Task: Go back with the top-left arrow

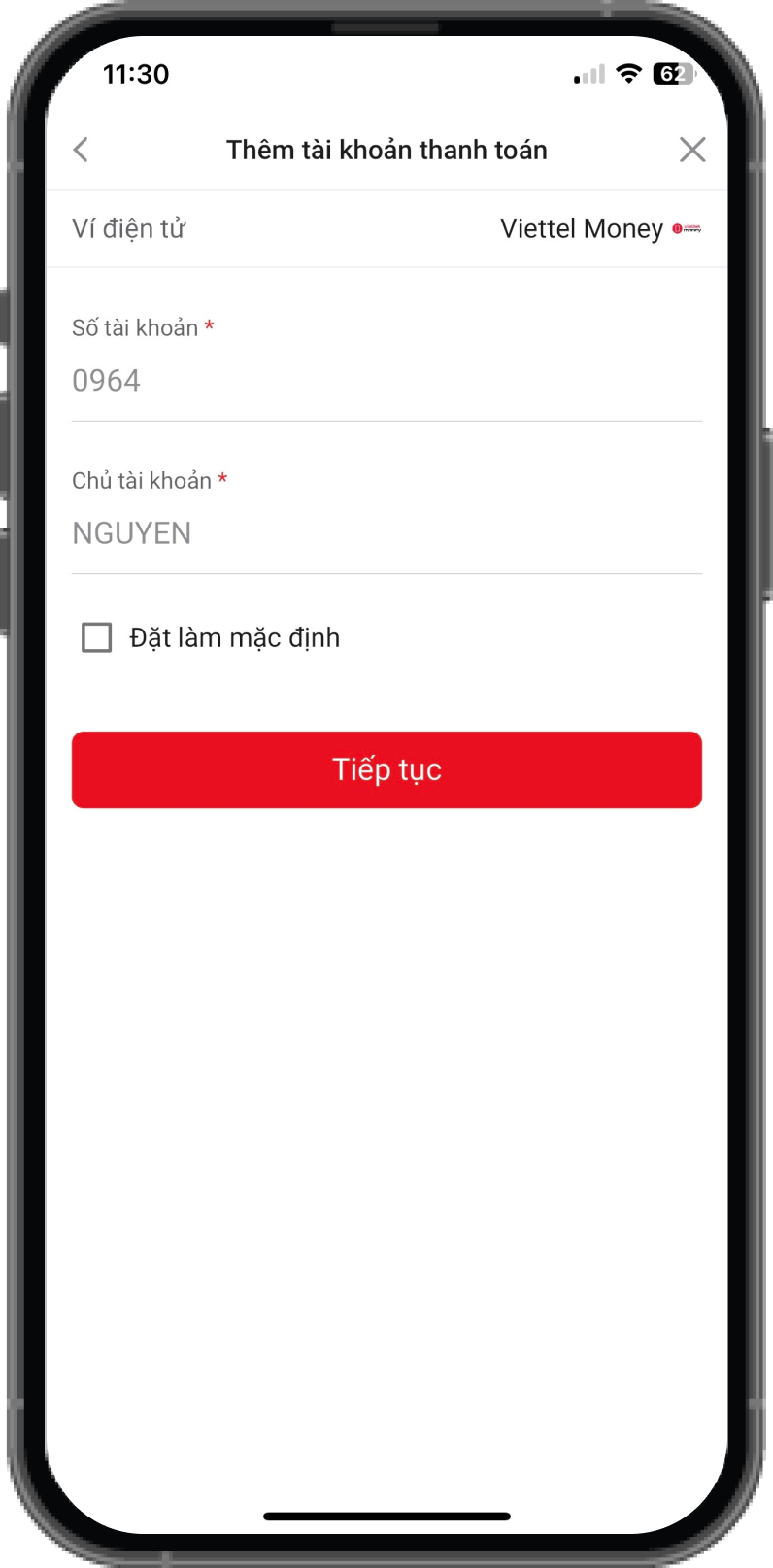Action: (81, 150)
